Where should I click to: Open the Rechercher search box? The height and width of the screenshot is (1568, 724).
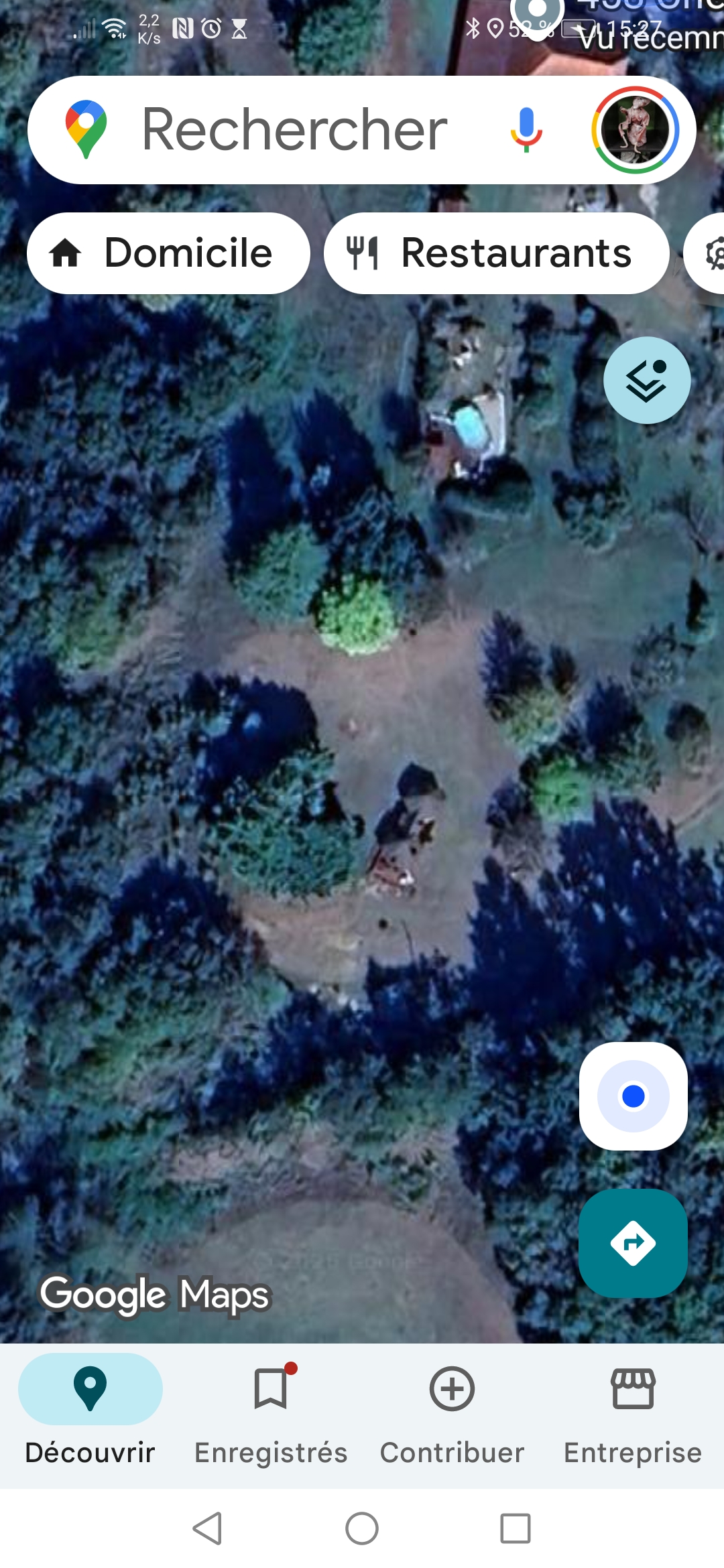coord(295,130)
